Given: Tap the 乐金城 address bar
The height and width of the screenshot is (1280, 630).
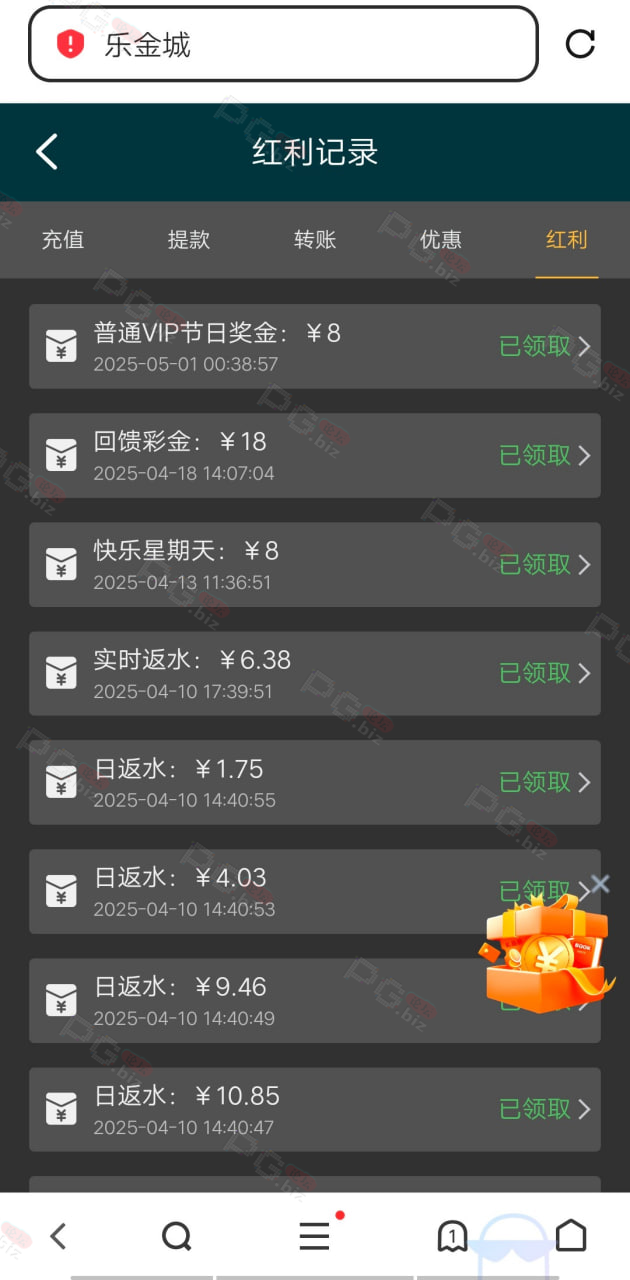Looking at the screenshot, I should click(x=283, y=44).
